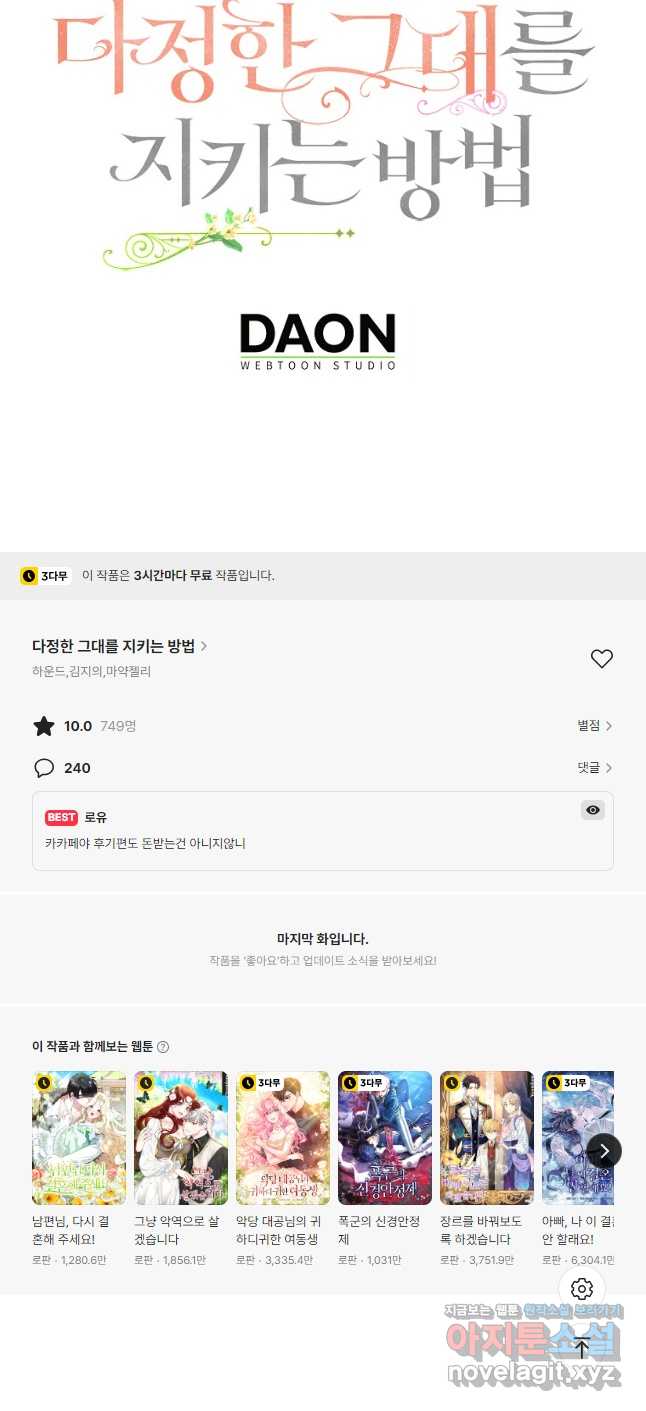Open webtoon 장르를 바꿔보도록 하겠습니다

click(487, 1138)
